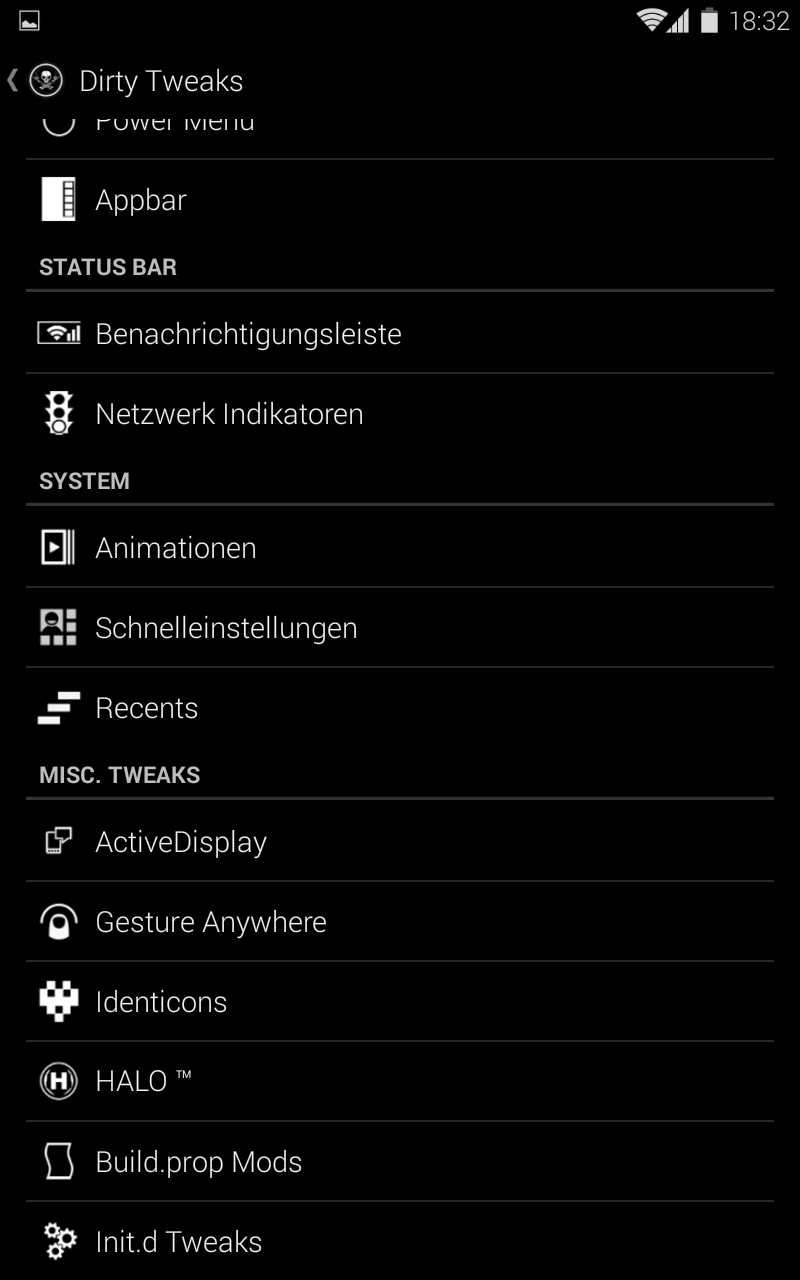Tap the HALO row

click(x=400, y=1082)
